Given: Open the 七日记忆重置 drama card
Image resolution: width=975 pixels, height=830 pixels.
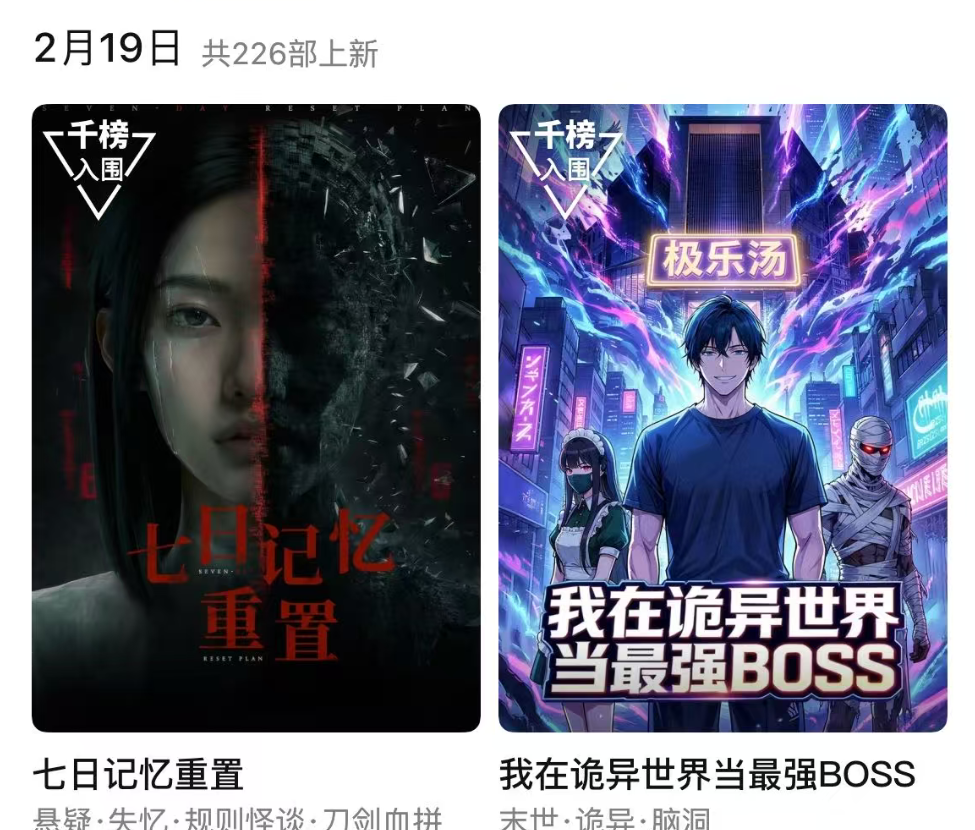Looking at the screenshot, I should pyautogui.click(x=256, y=418).
